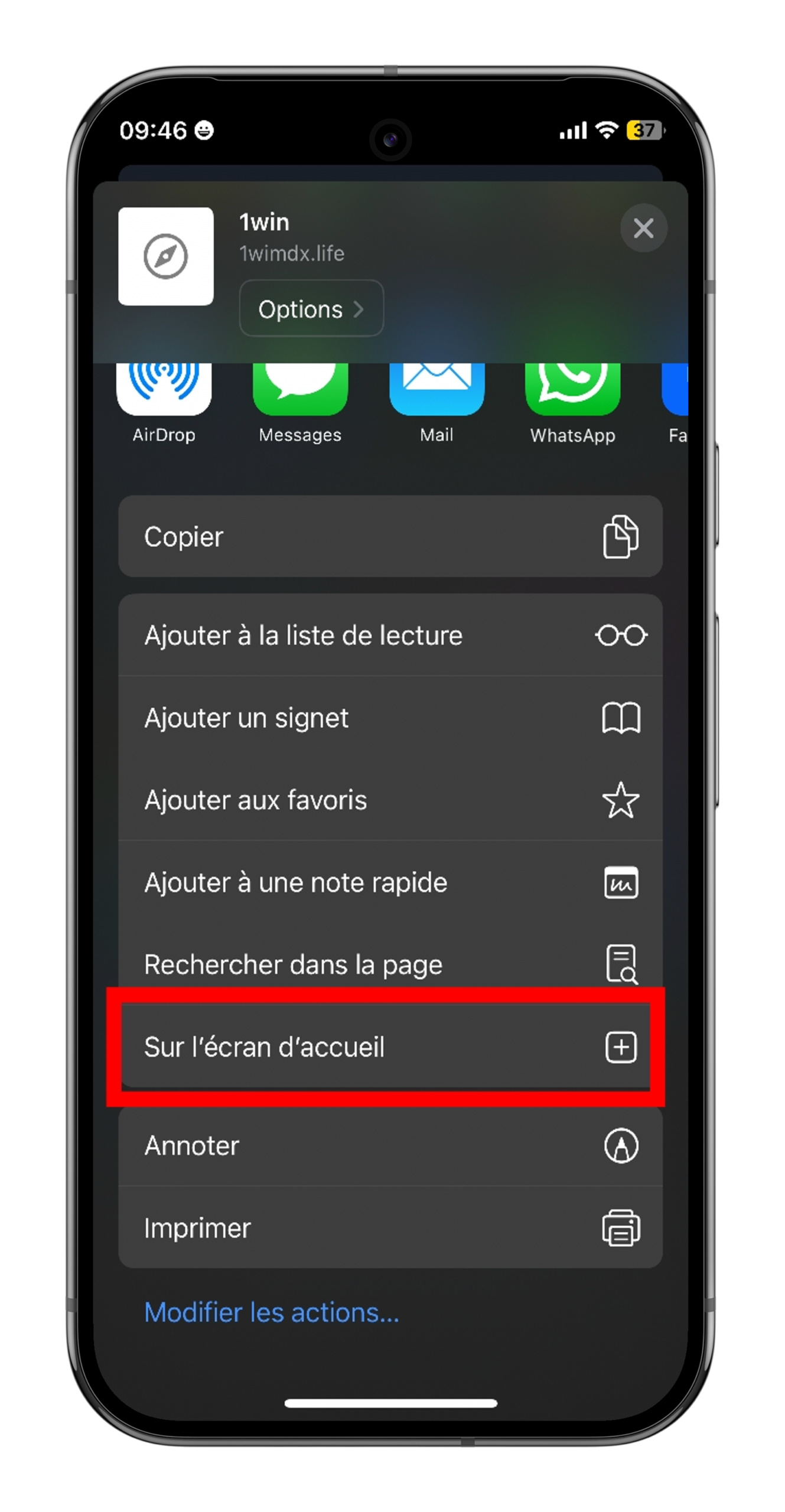
Task: Tap Ajouter aux favoris
Action: pyautogui.click(x=390, y=800)
